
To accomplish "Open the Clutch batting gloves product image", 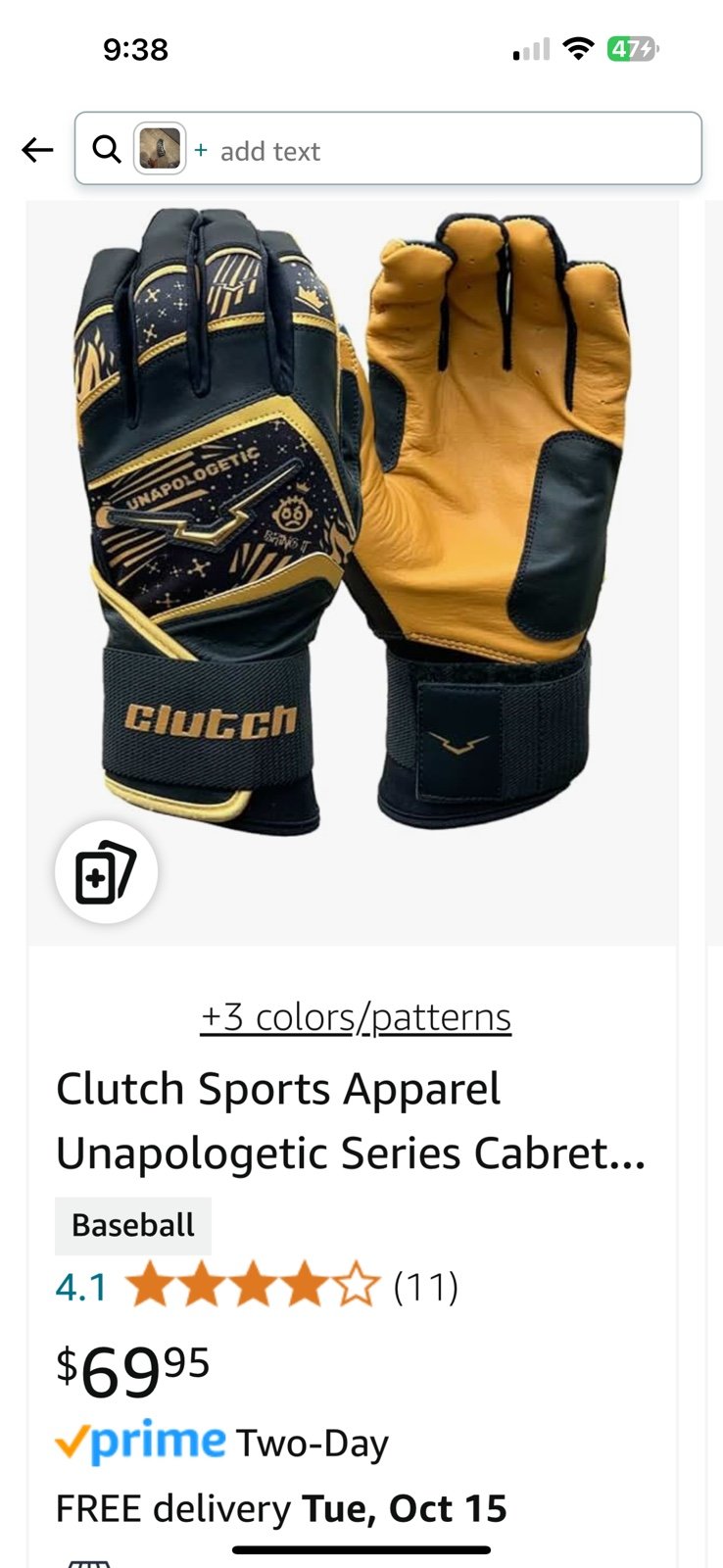I will (x=353, y=573).
